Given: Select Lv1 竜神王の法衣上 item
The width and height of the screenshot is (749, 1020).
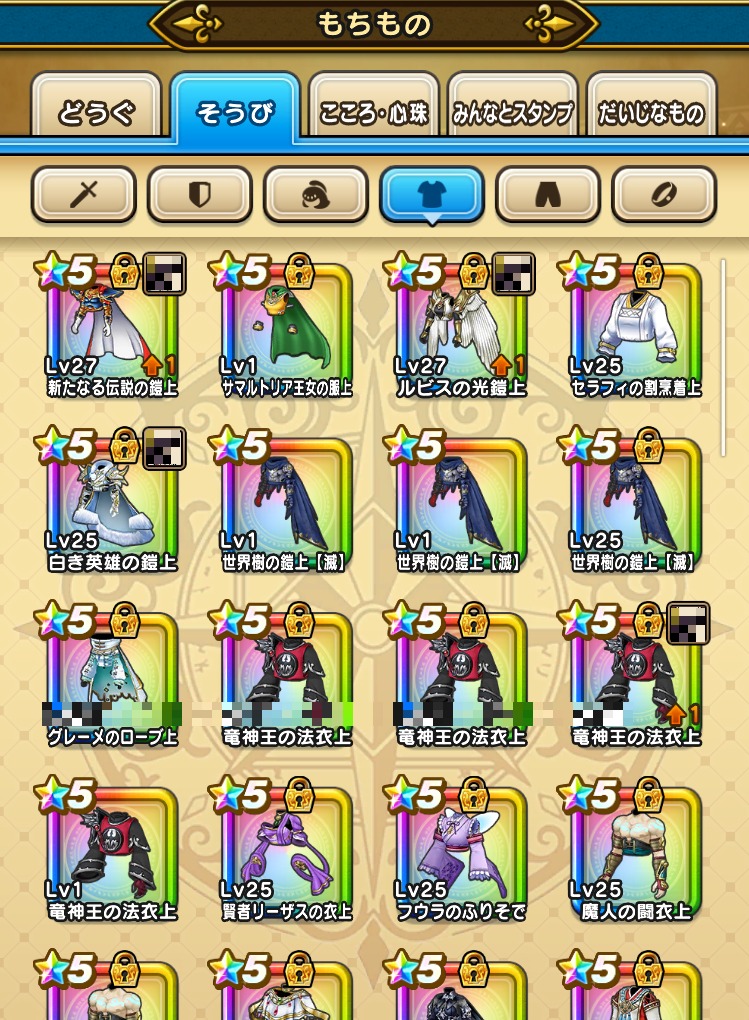Looking at the screenshot, I should tap(112, 855).
